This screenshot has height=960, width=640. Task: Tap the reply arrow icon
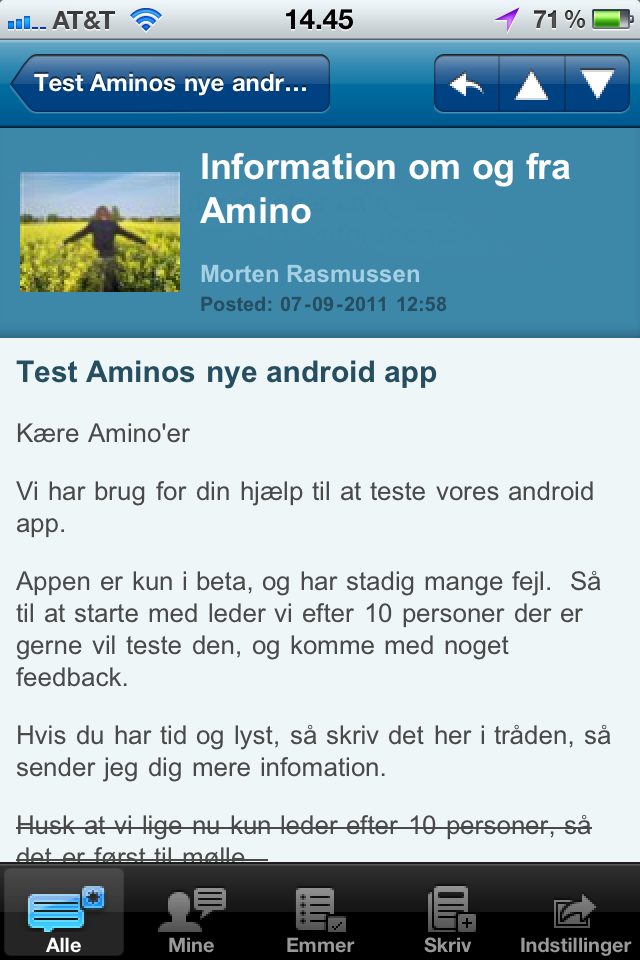point(466,84)
